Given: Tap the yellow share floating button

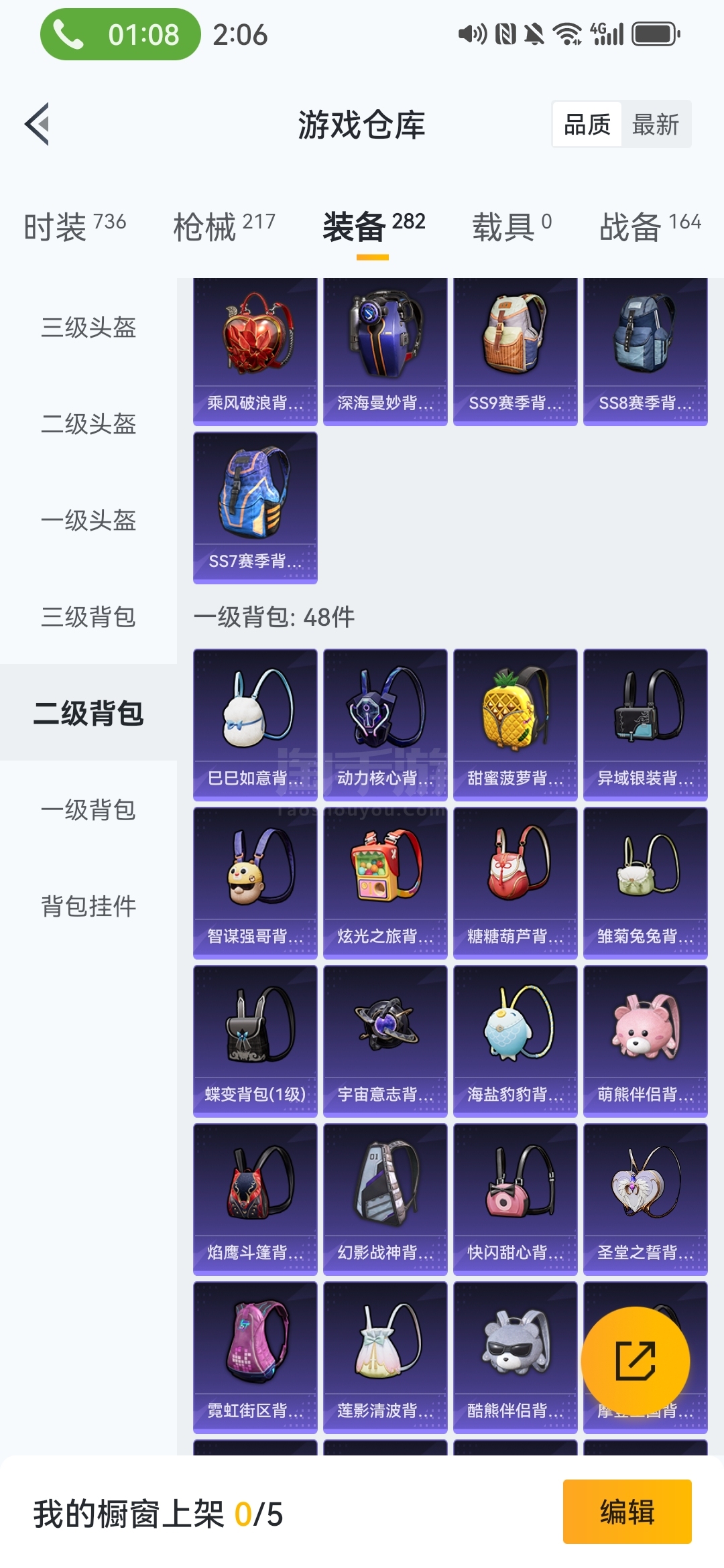Looking at the screenshot, I should pos(635,1361).
